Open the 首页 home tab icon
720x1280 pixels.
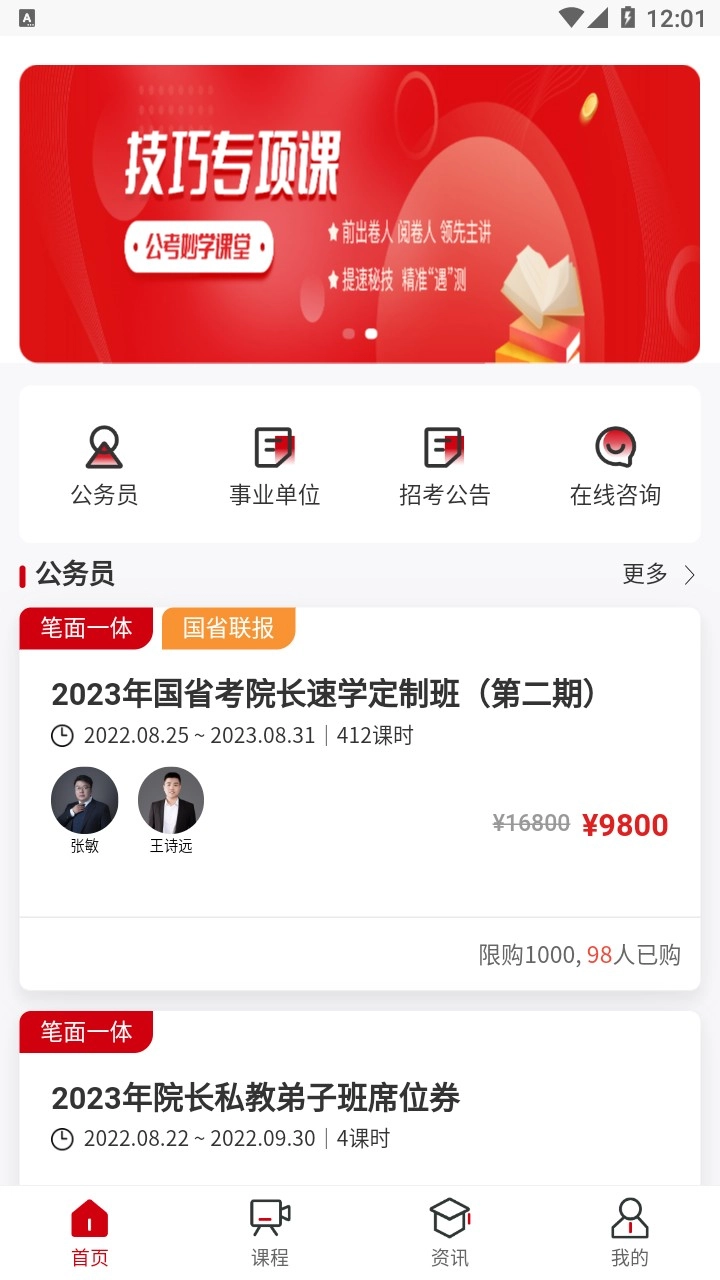(90, 1219)
